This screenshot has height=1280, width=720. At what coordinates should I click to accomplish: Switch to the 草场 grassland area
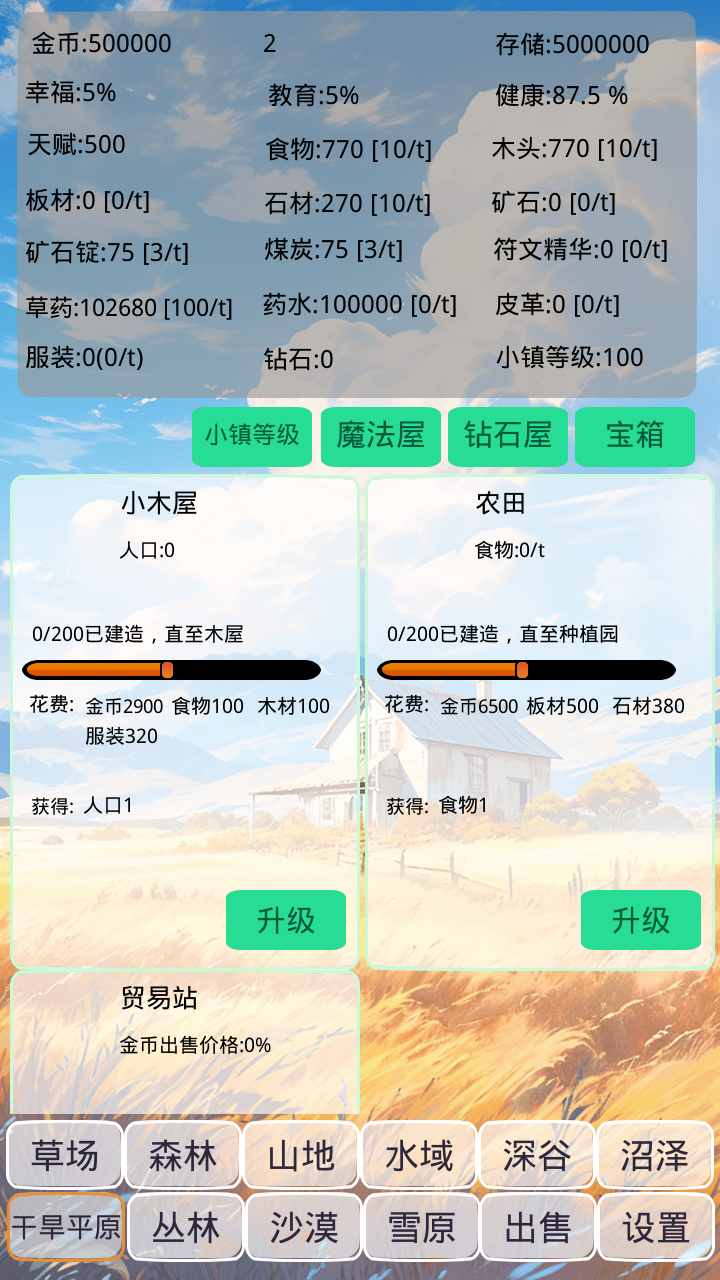pos(65,1156)
